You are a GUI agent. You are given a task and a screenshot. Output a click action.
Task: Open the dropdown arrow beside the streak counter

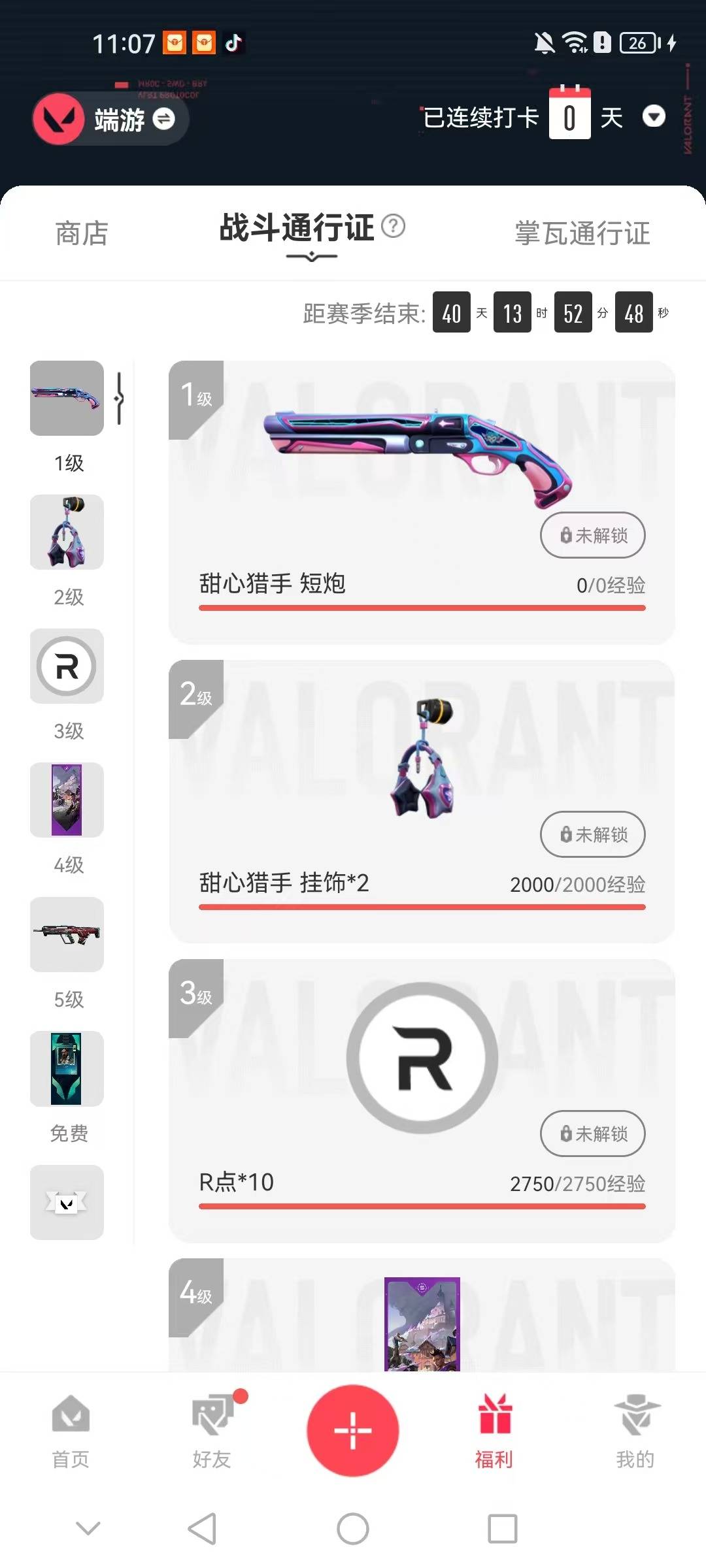(x=654, y=116)
